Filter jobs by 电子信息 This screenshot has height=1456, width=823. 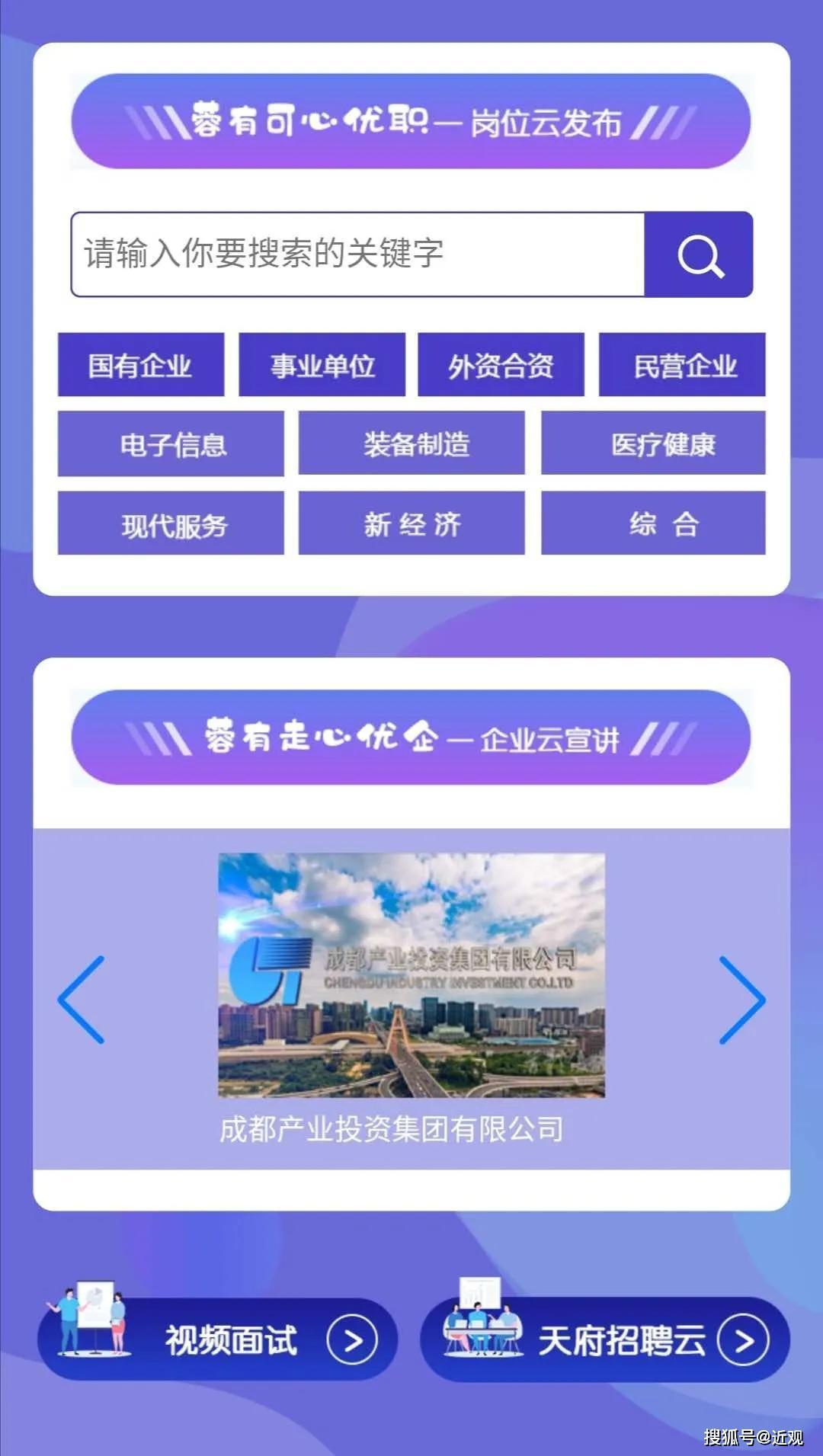point(171,443)
